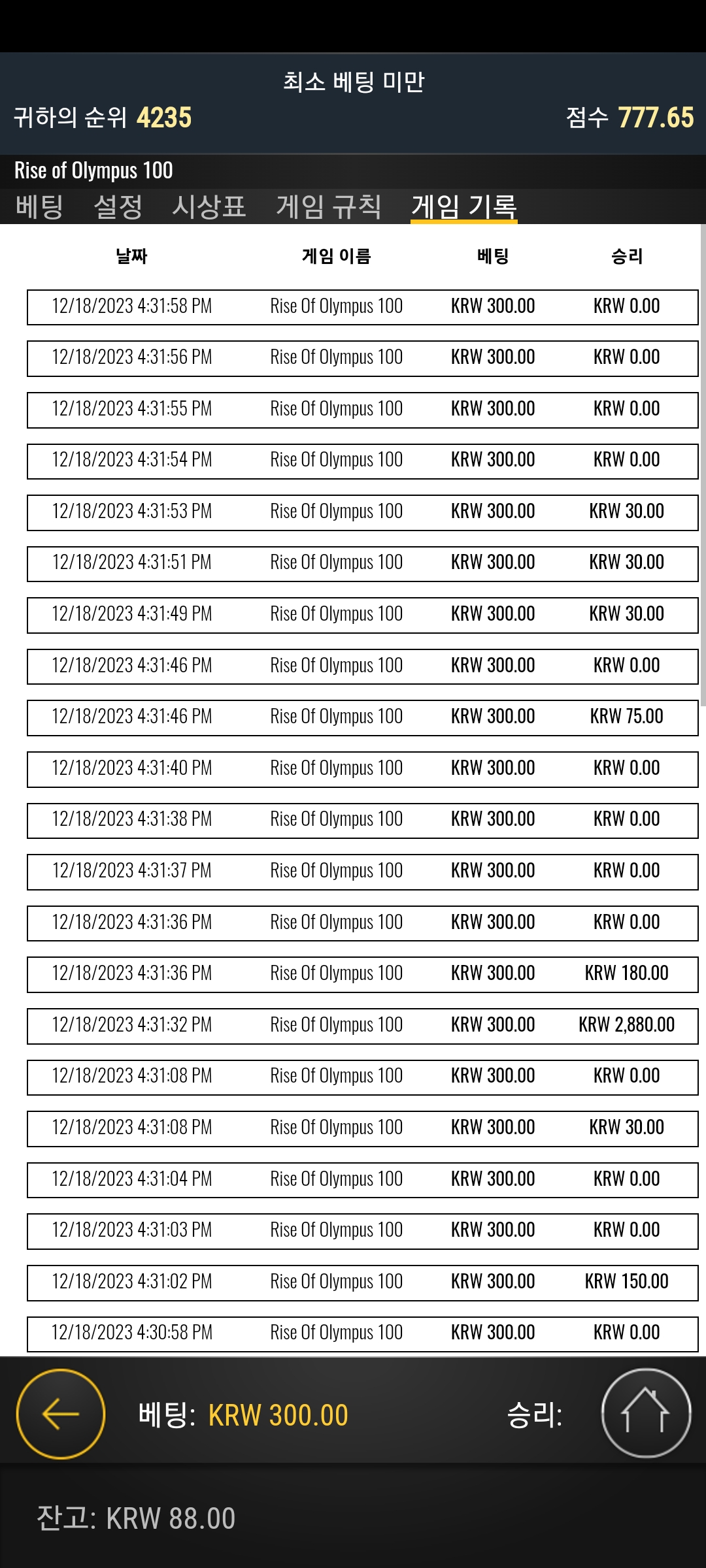Open the 4:31:58 PM game record
The height and width of the screenshot is (1568, 706).
click(363, 307)
